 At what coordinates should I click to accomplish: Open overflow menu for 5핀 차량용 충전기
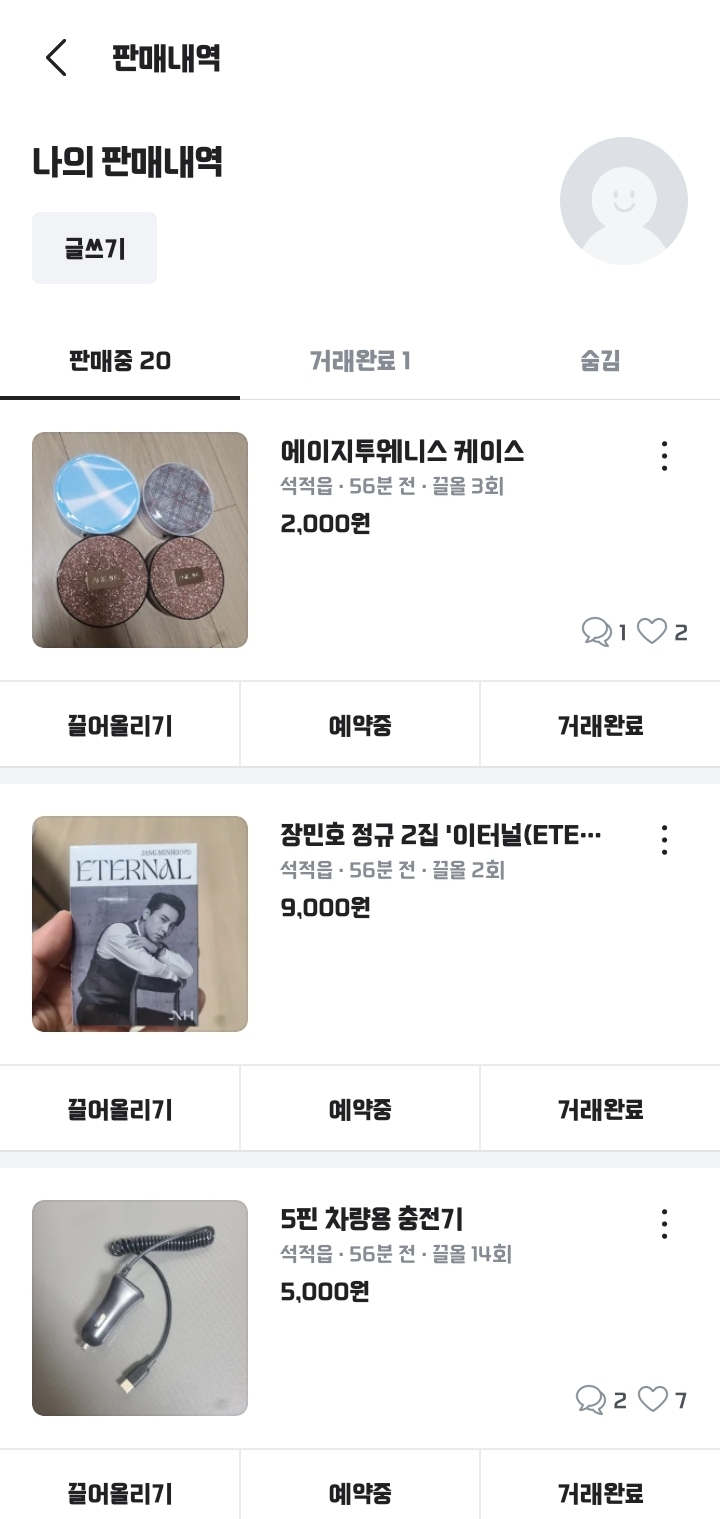tap(664, 1224)
